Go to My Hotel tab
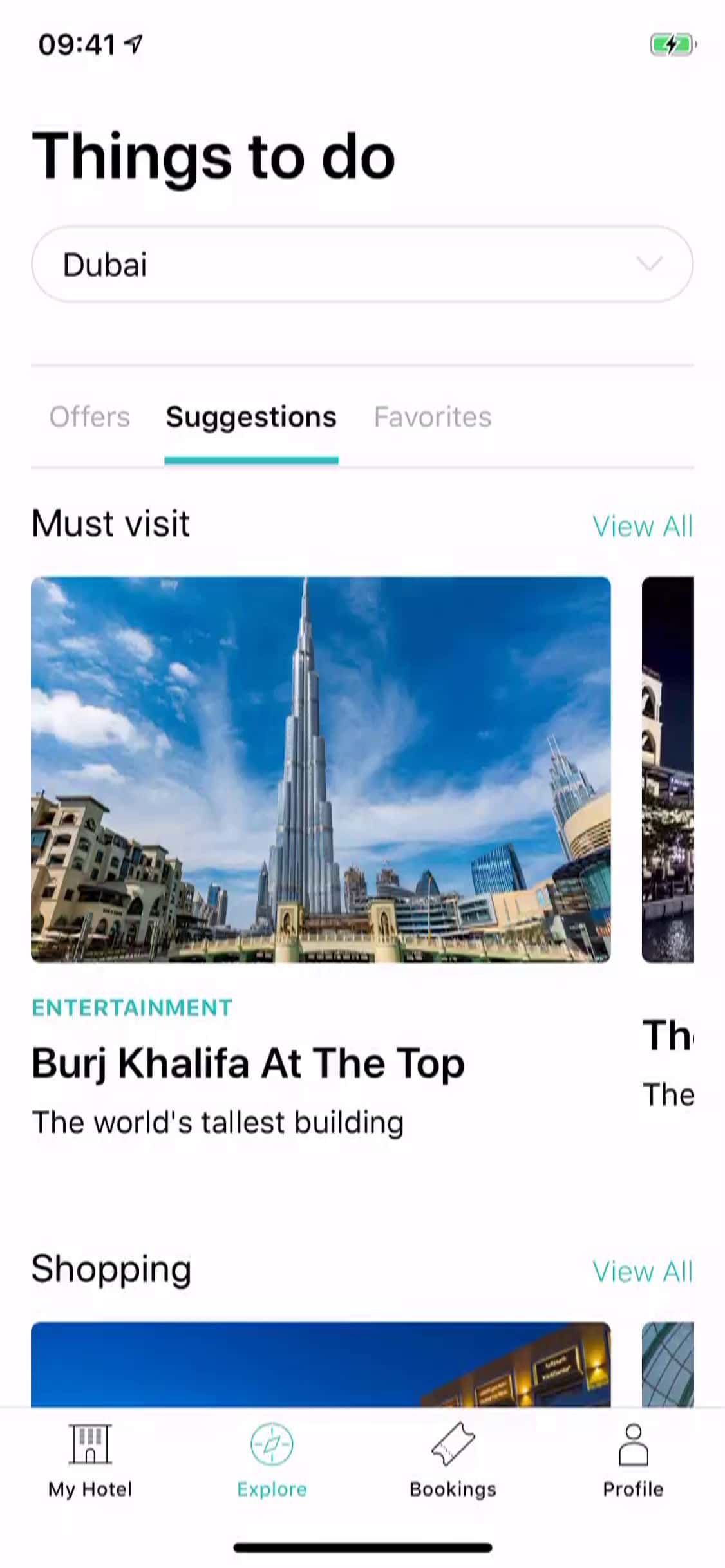The image size is (725, 1568). pyautogui.click(x=90, y=1461)
